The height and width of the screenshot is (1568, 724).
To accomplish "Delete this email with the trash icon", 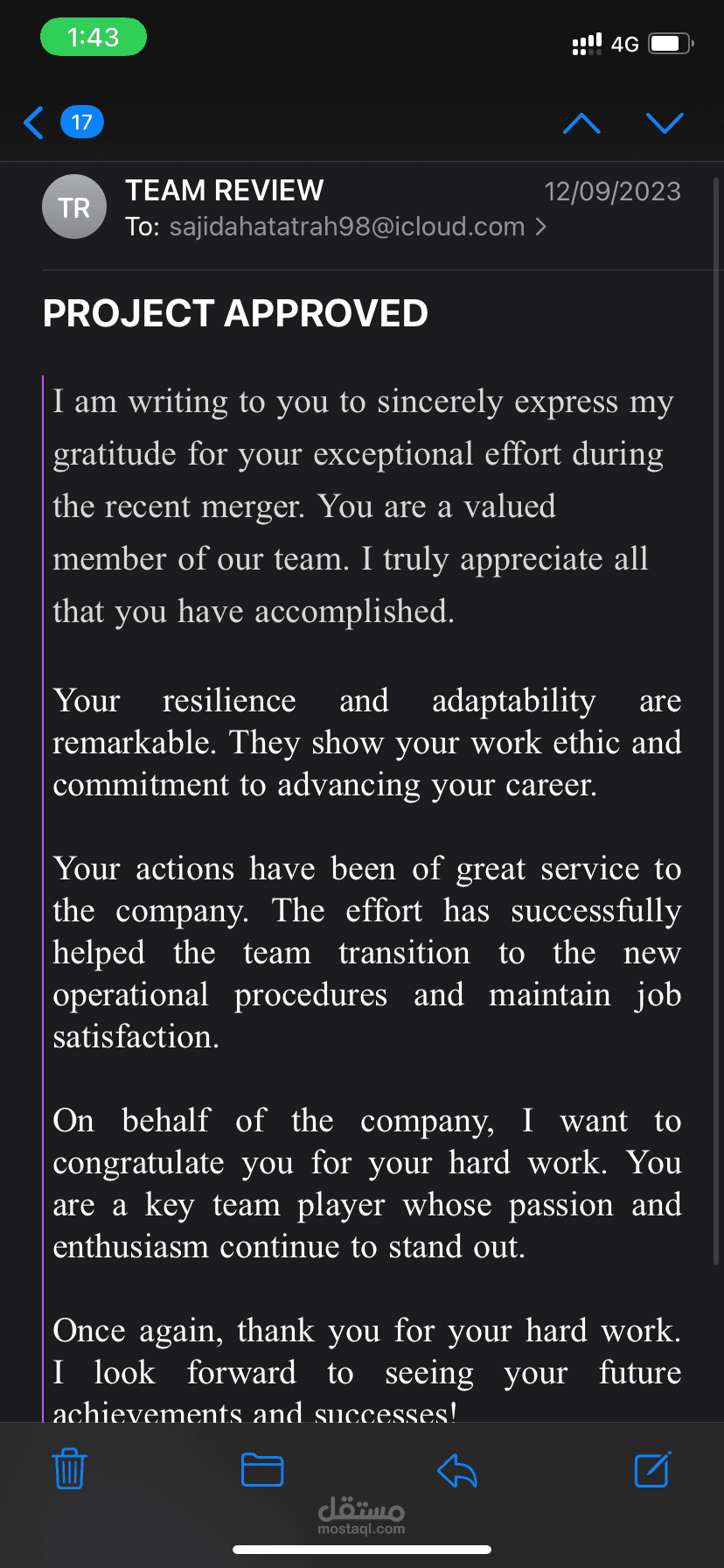I will (69, 1469).
